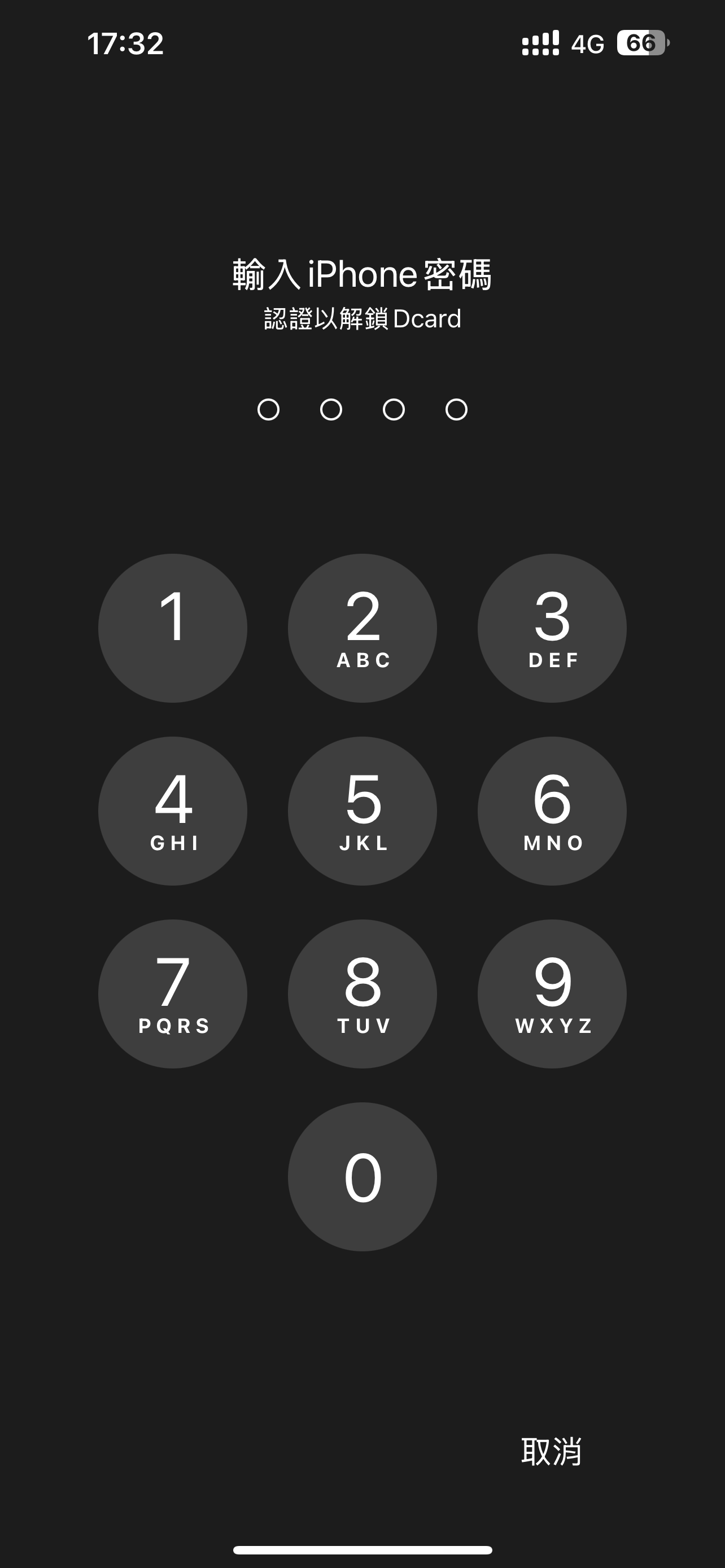Tap the 0 key
This screenshot has width=725, height=1568.
pos(362,1176)
